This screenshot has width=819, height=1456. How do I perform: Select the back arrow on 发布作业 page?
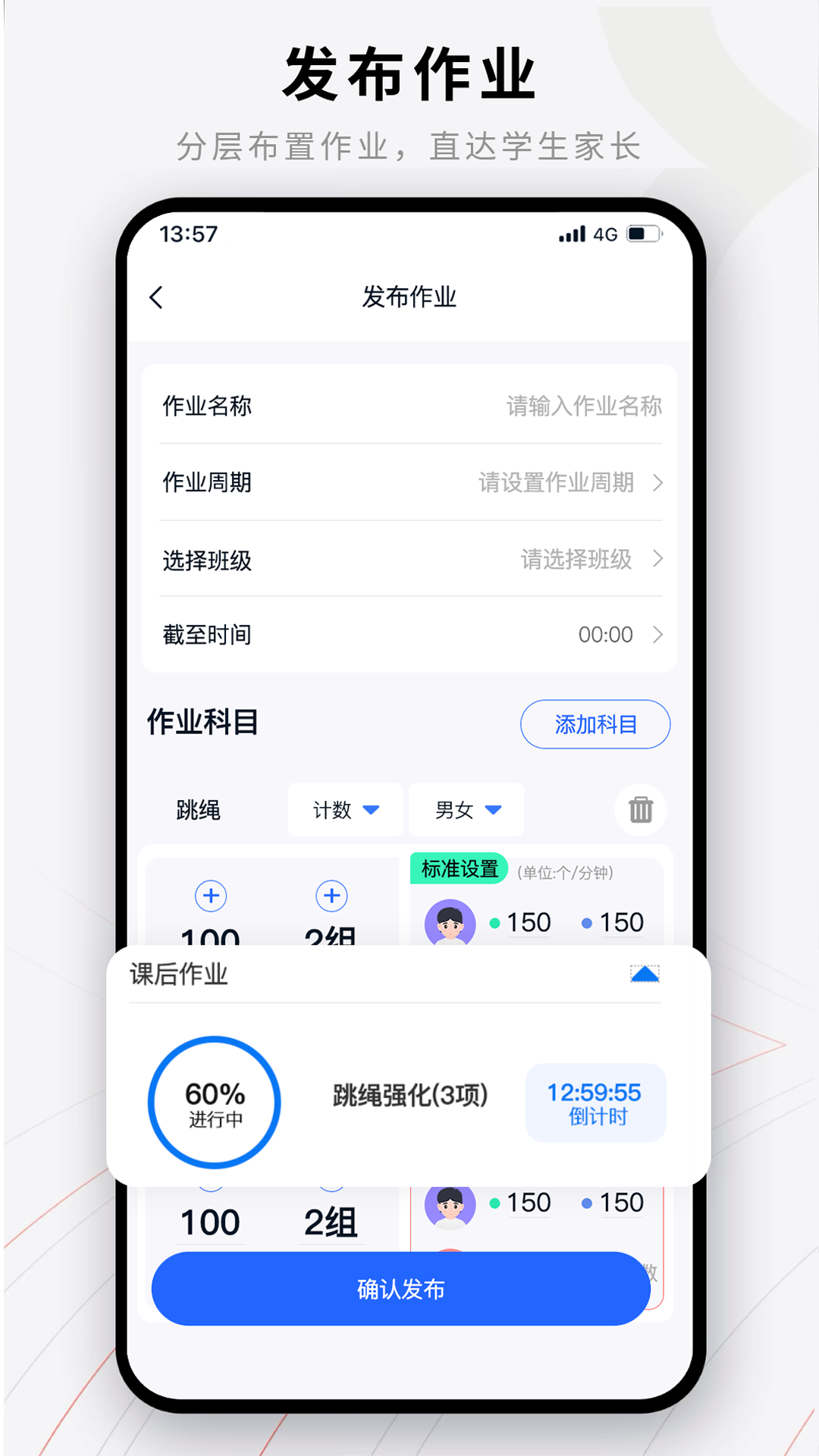pyautogui.click(x=157, y=297)
